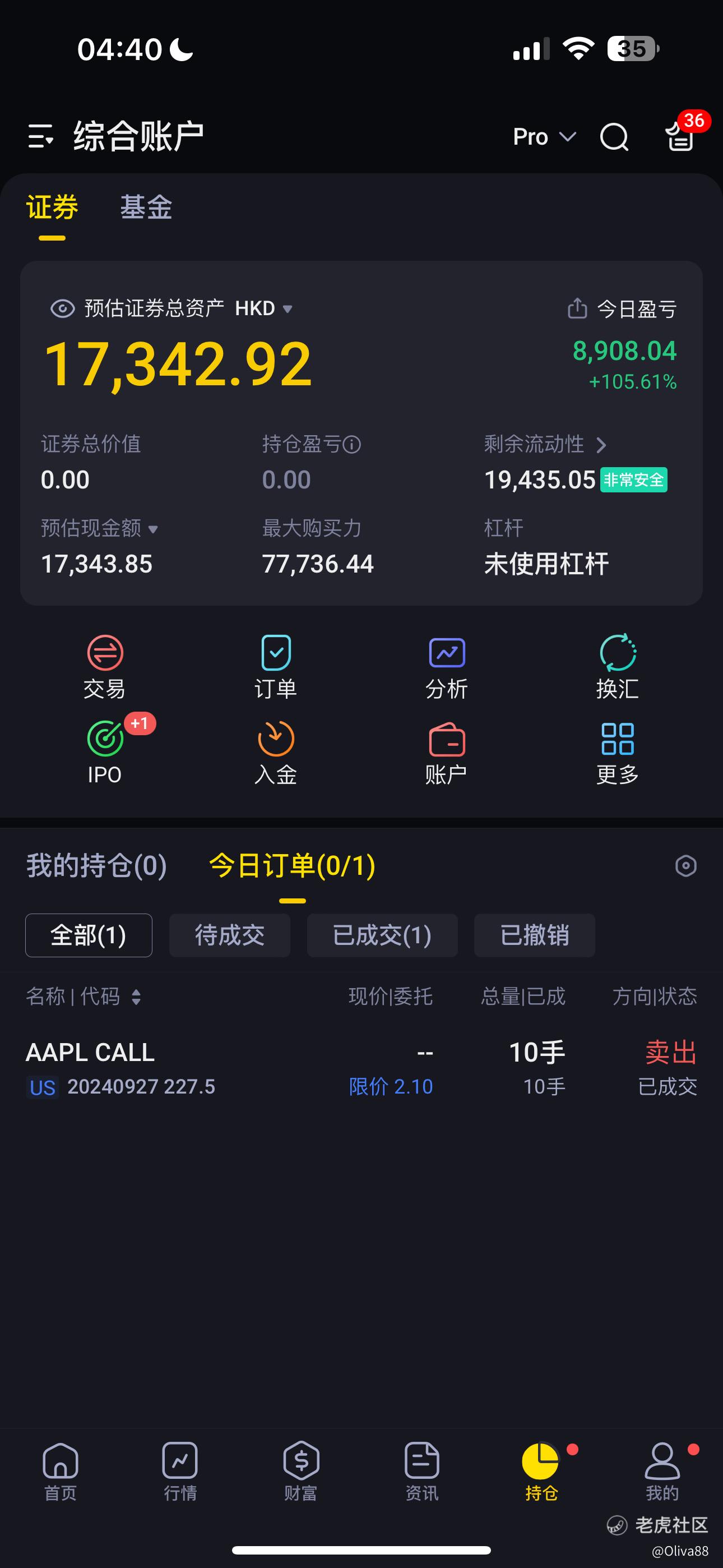
Task: Open the 换汇 currency exchange shortcut
Action: tap(618, 667)
